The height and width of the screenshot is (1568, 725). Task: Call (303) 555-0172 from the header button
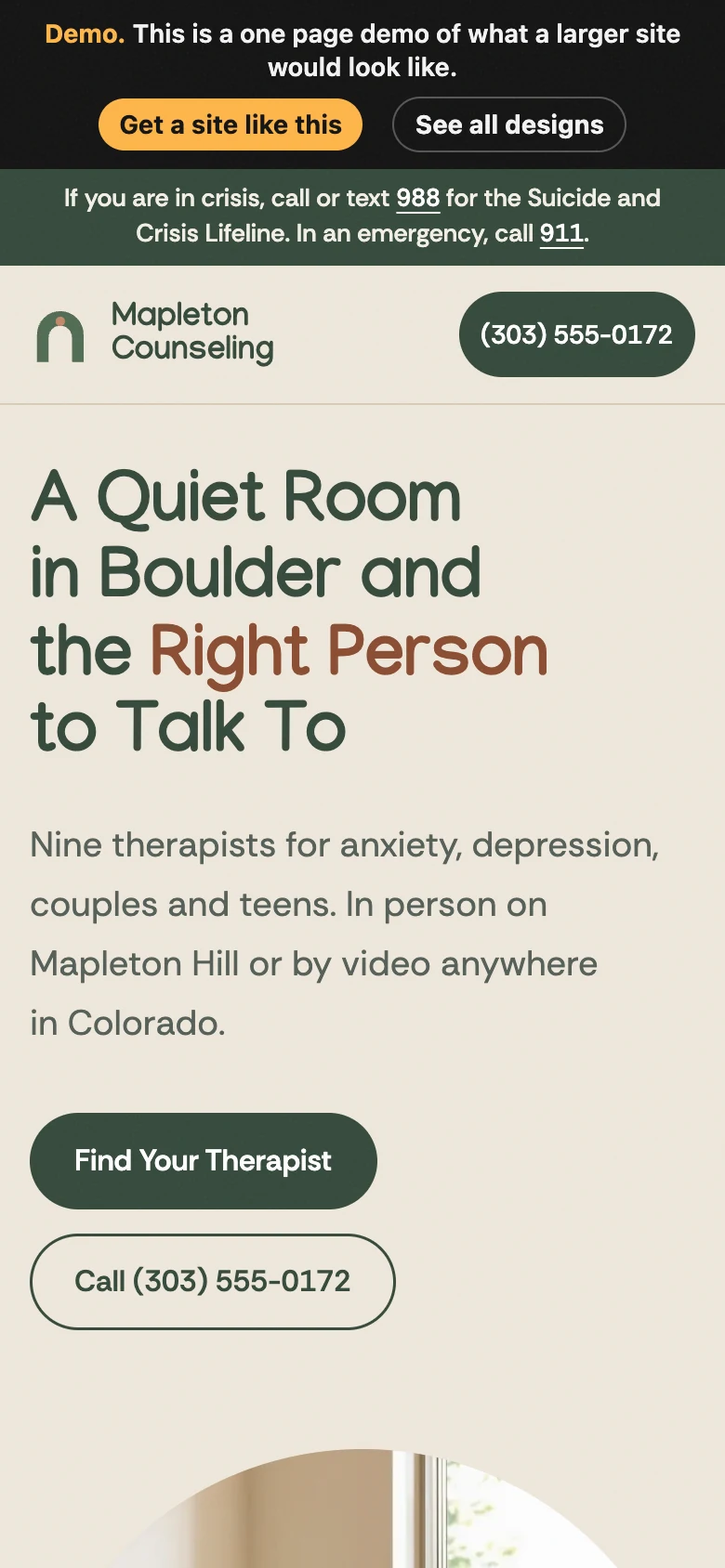point(577,334)
